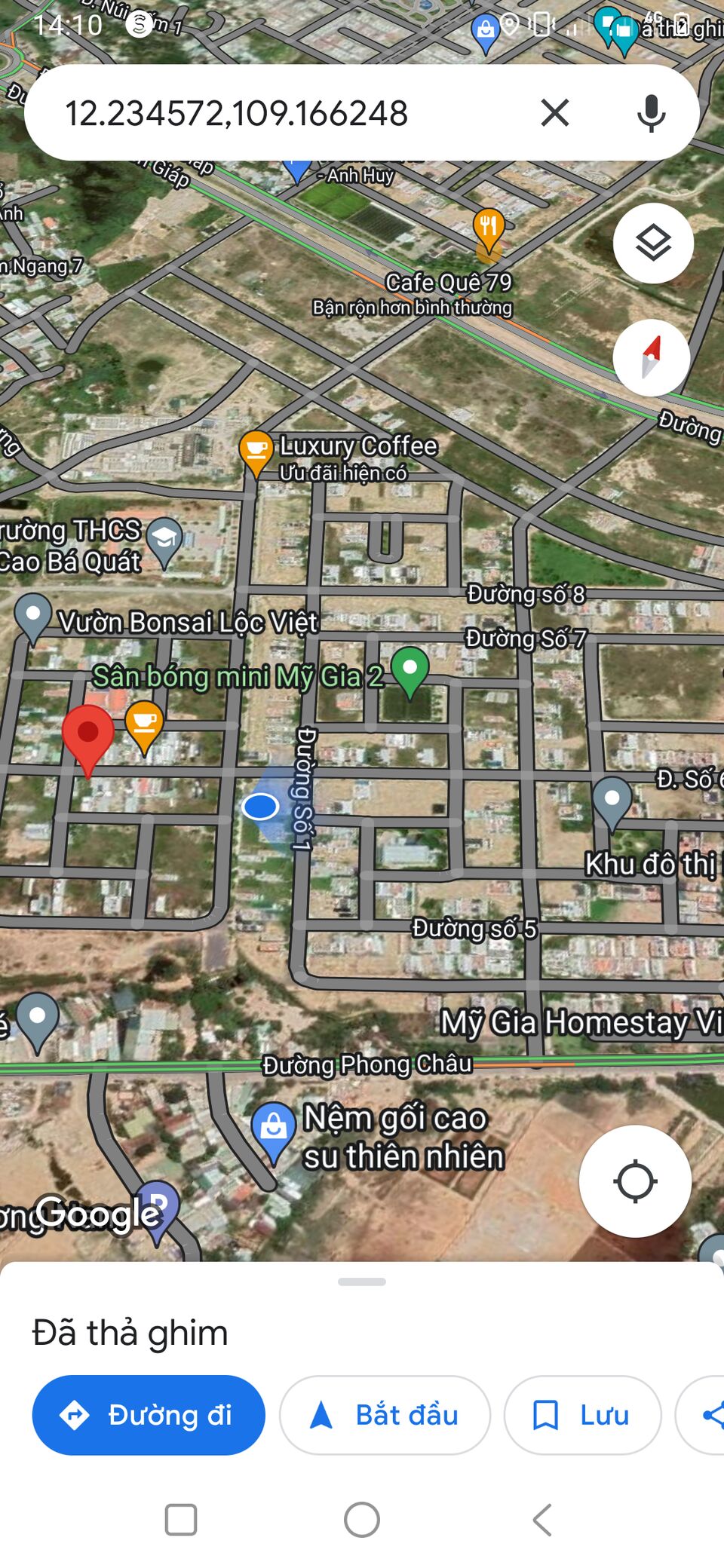Viewport: 724px width, 1568px height.
Task: Go back using the system back button
Action: (x=542, y=1520)
